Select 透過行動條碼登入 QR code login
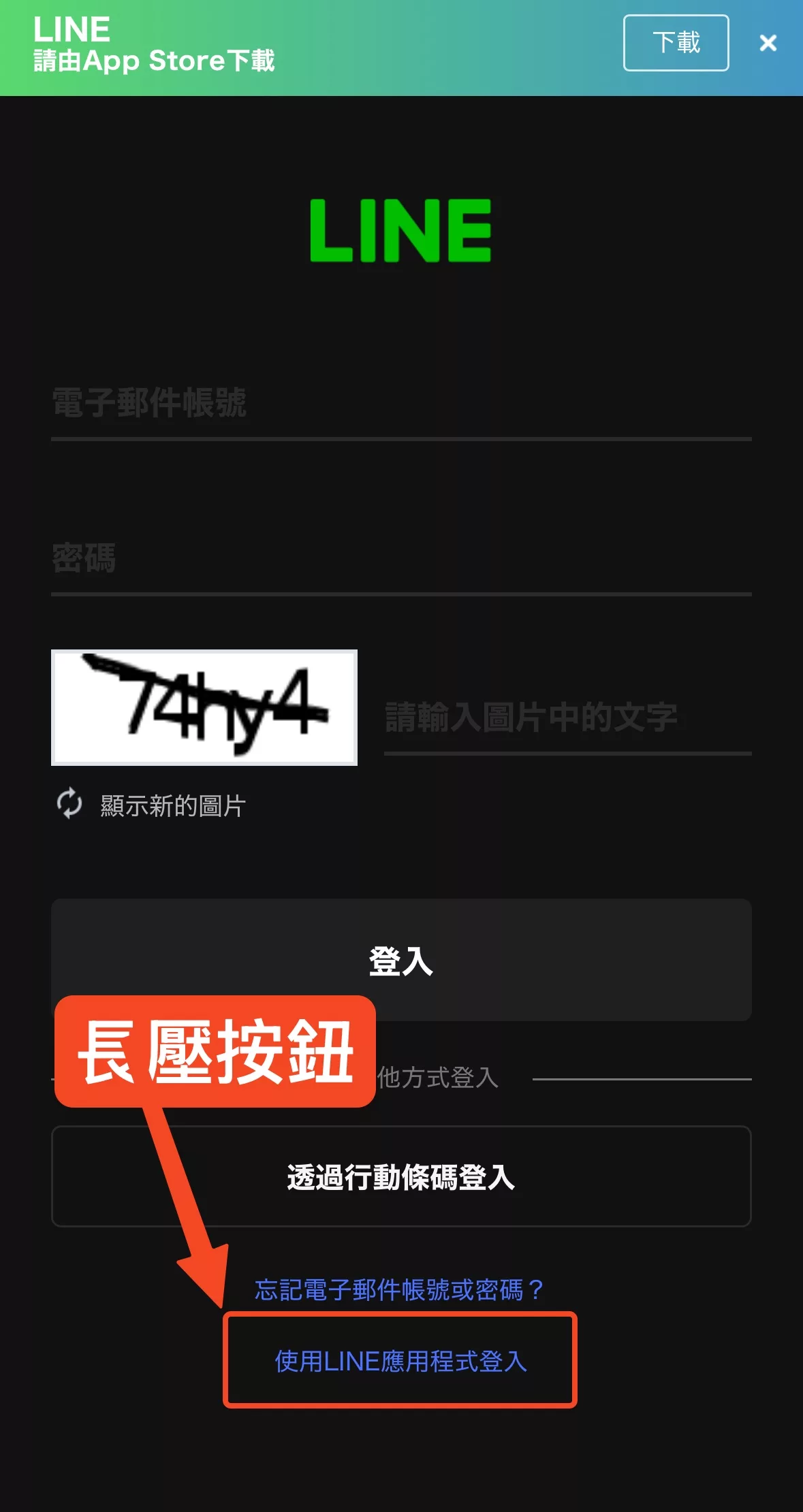Image resolution: width=803 pixels, height=1512 pixels. (x=401, y=1176)
